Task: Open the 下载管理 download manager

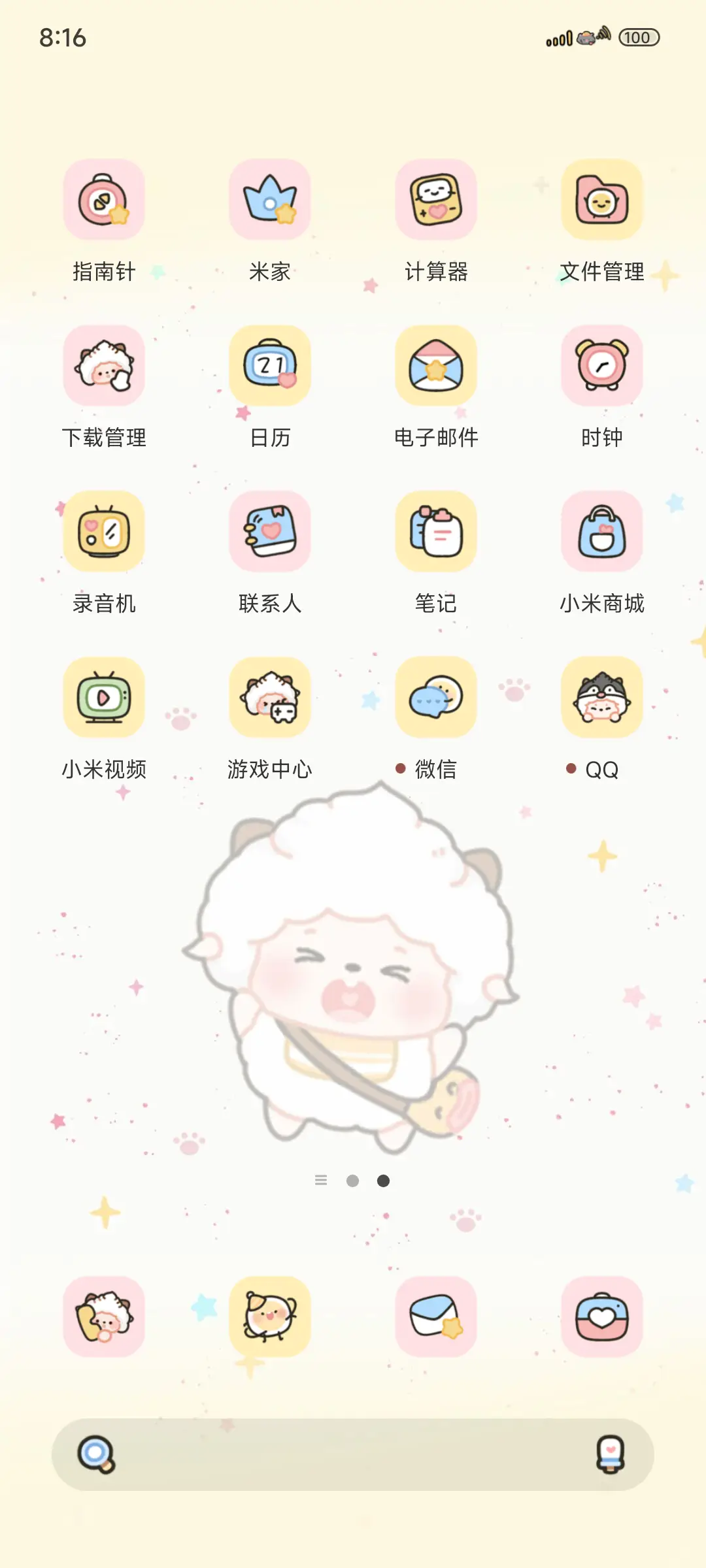Action: tap(104, 367)
